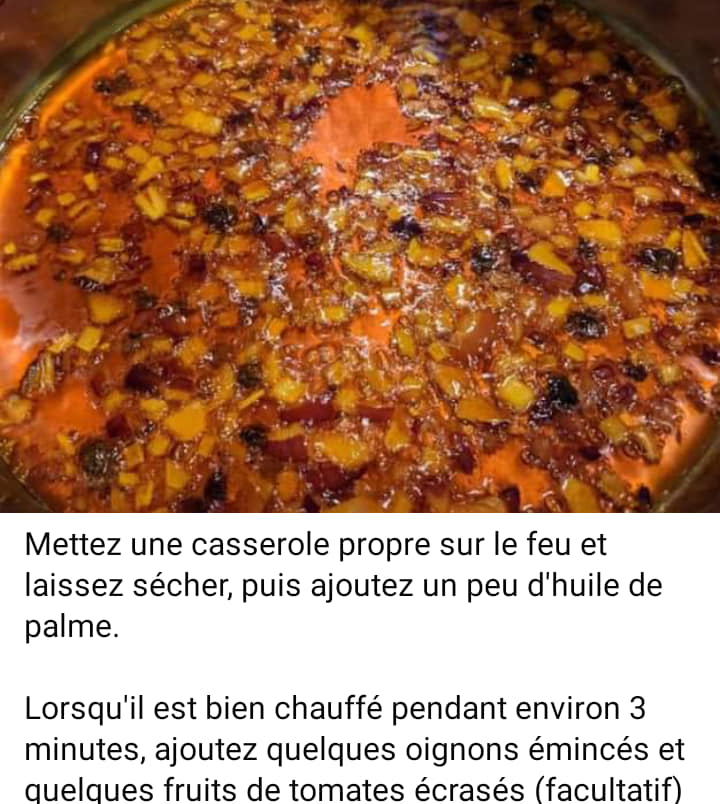The height and width of the screenshot is (804, 720).
Task: Open the palm oil stew photo
Action: (360, 256)
